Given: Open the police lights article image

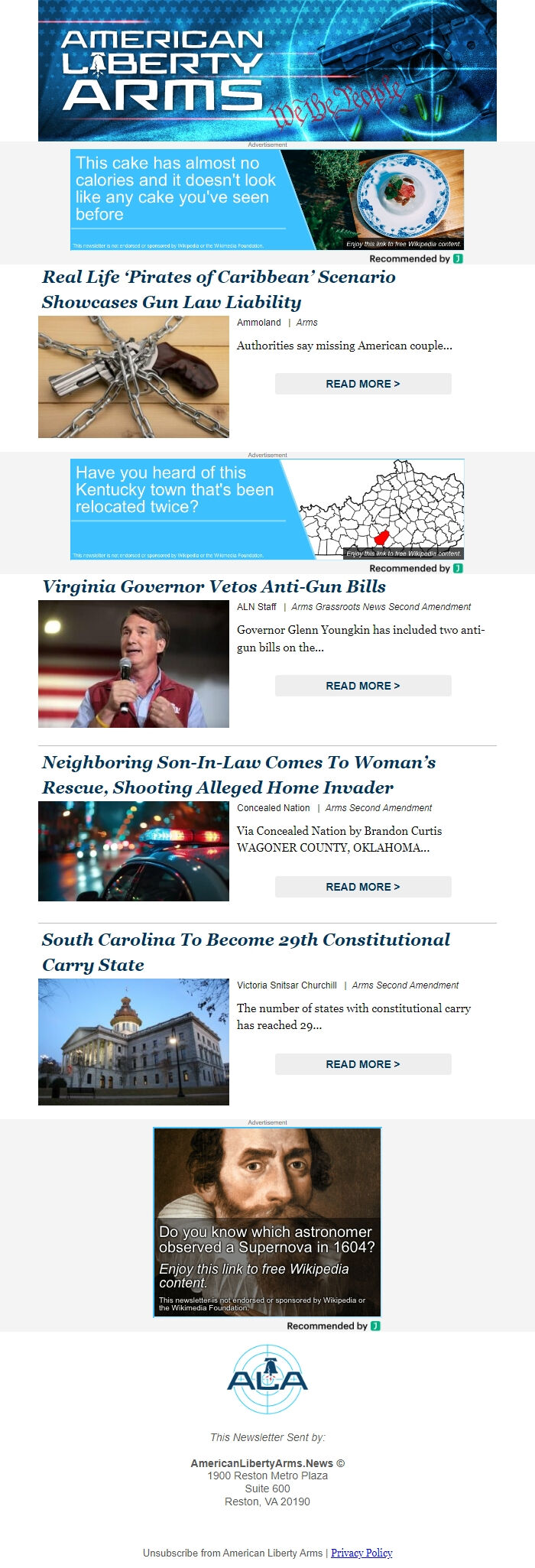Looking at the screenshot, I should [x=134, y=851].
